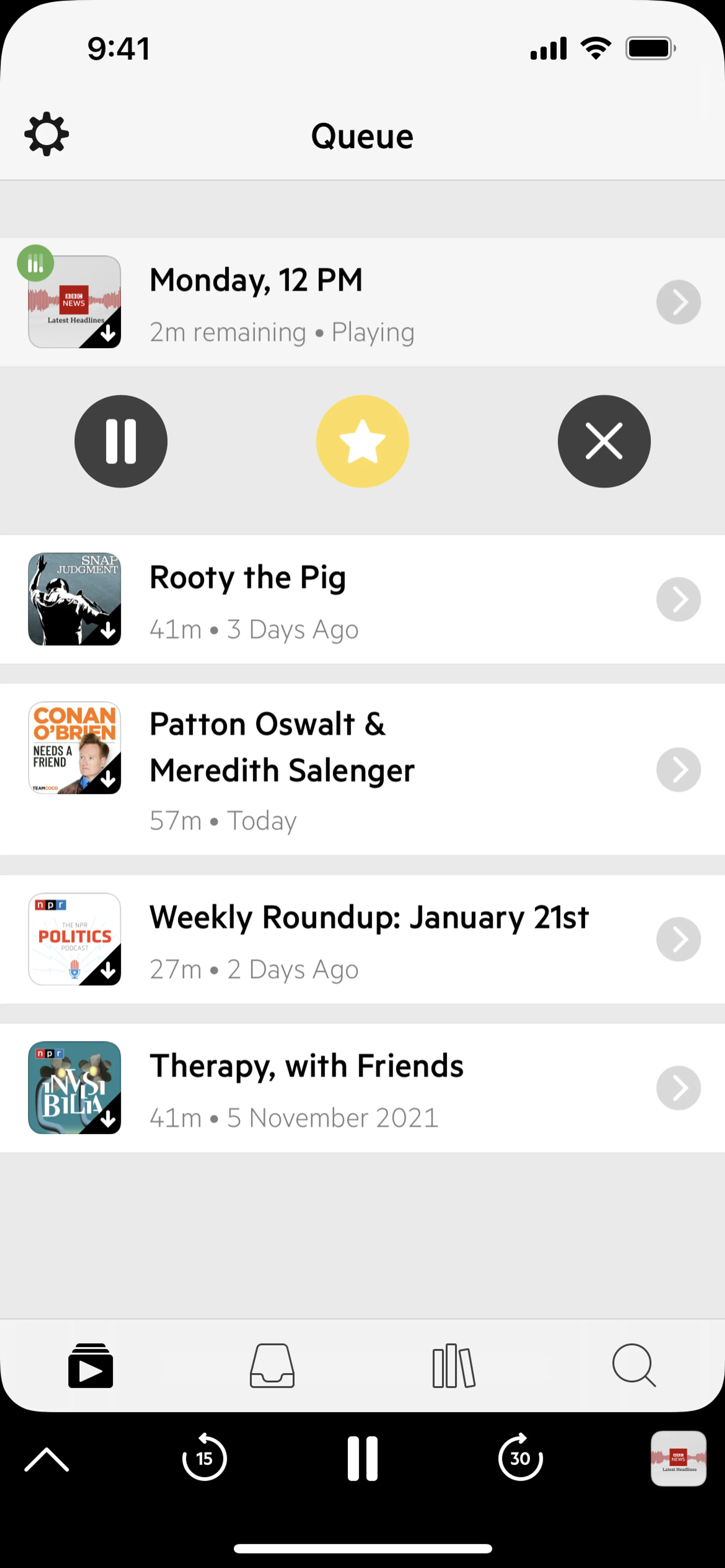
Task: Skip forward 30 seconds in the mini player
Action: point(520,1458)
